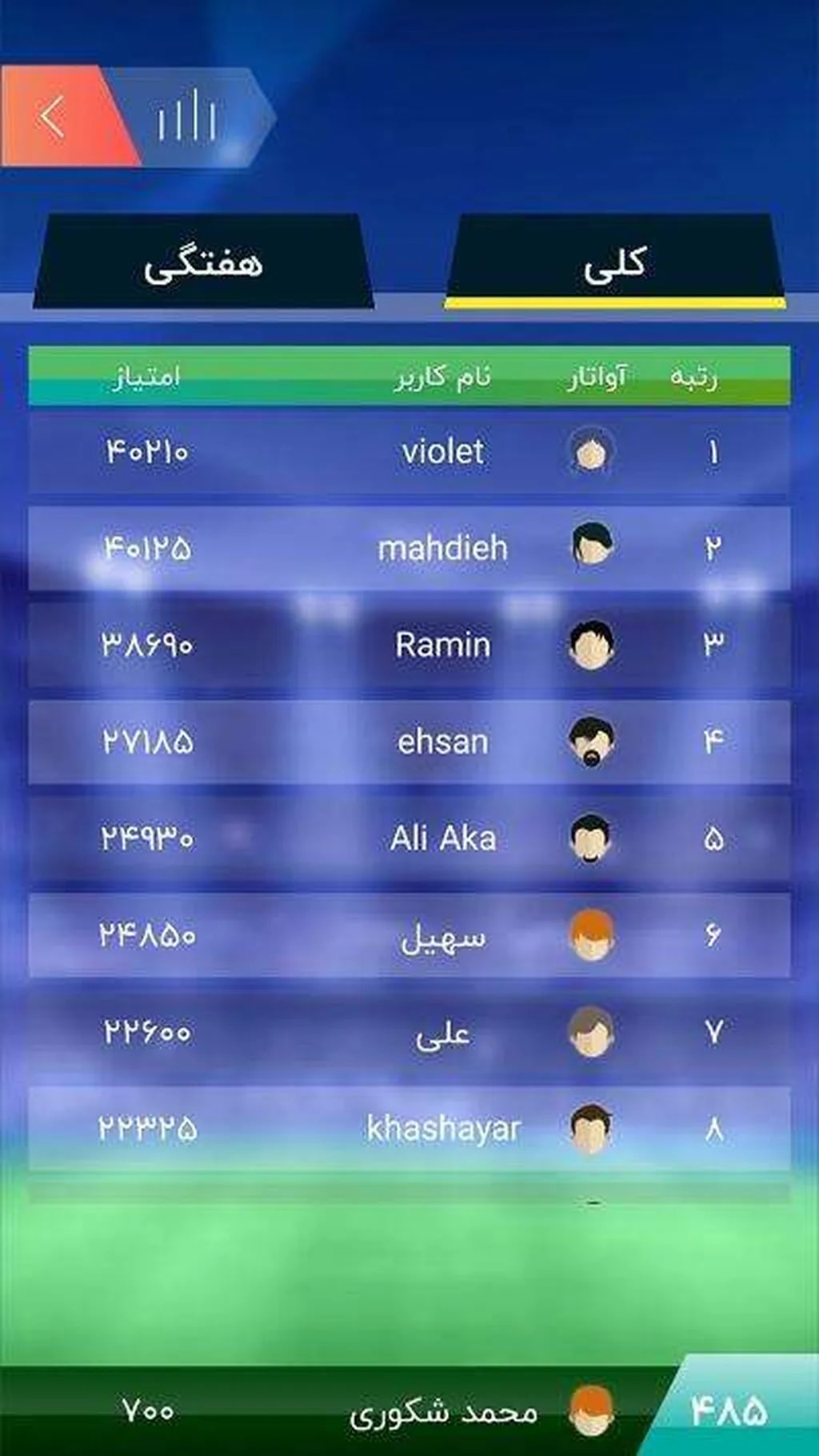The image size is (819, 1456).
Task: Select the کلی overall tab
Action: click(614, 262)
